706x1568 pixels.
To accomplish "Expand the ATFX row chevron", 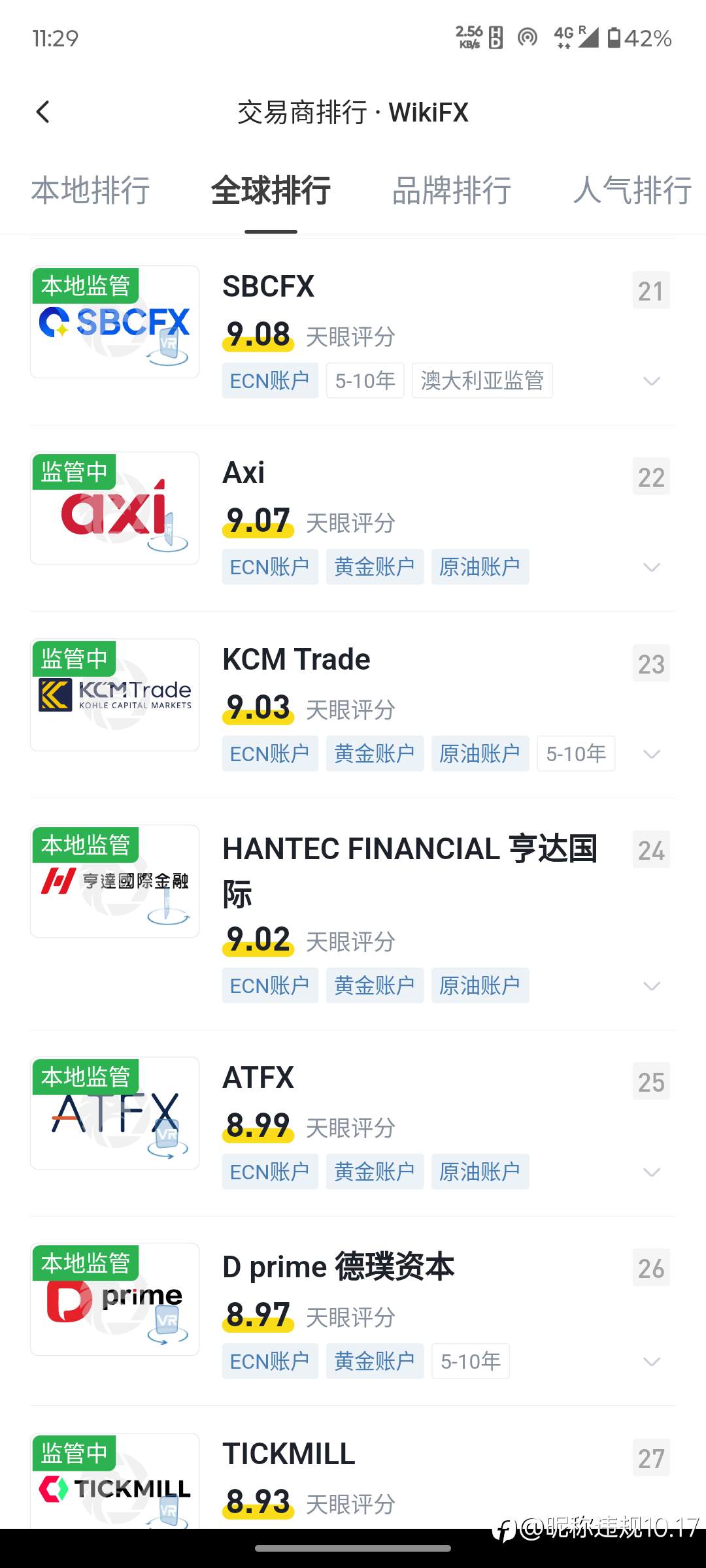I will [x=652, y=1172].
